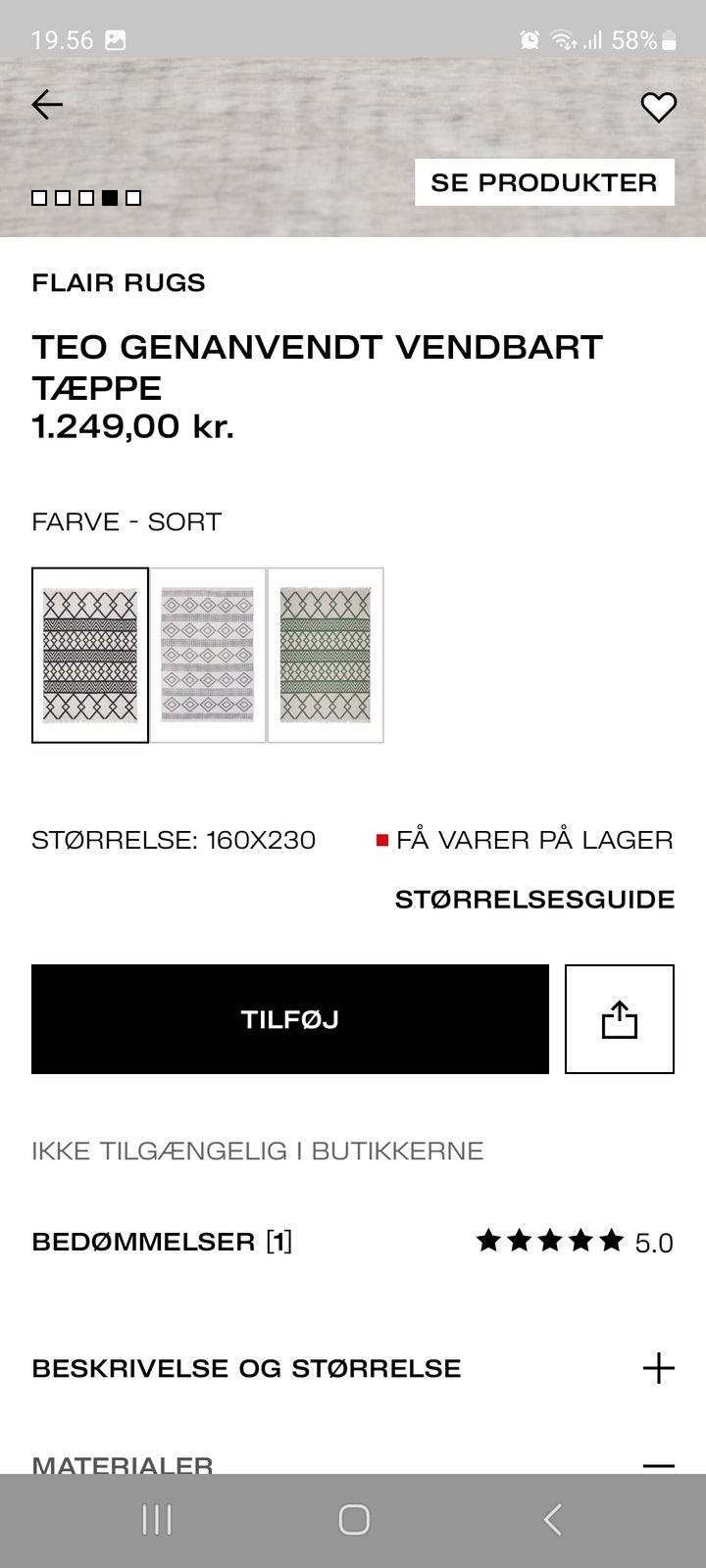706x1568 pixels.
Task: Select the grey rug color variant
Action: tap(208, 654)
